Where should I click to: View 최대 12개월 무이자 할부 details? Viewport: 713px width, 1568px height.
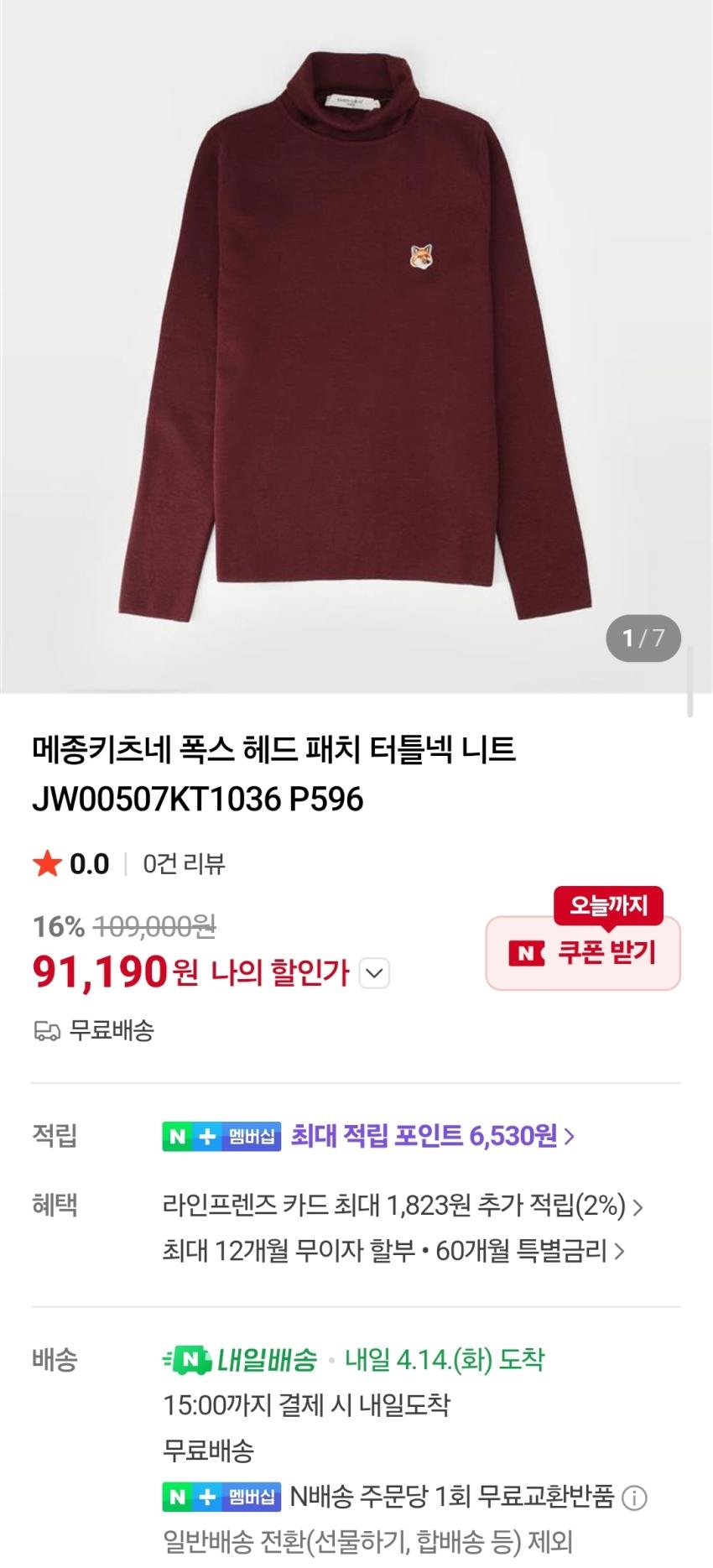tap(393, 1251)
